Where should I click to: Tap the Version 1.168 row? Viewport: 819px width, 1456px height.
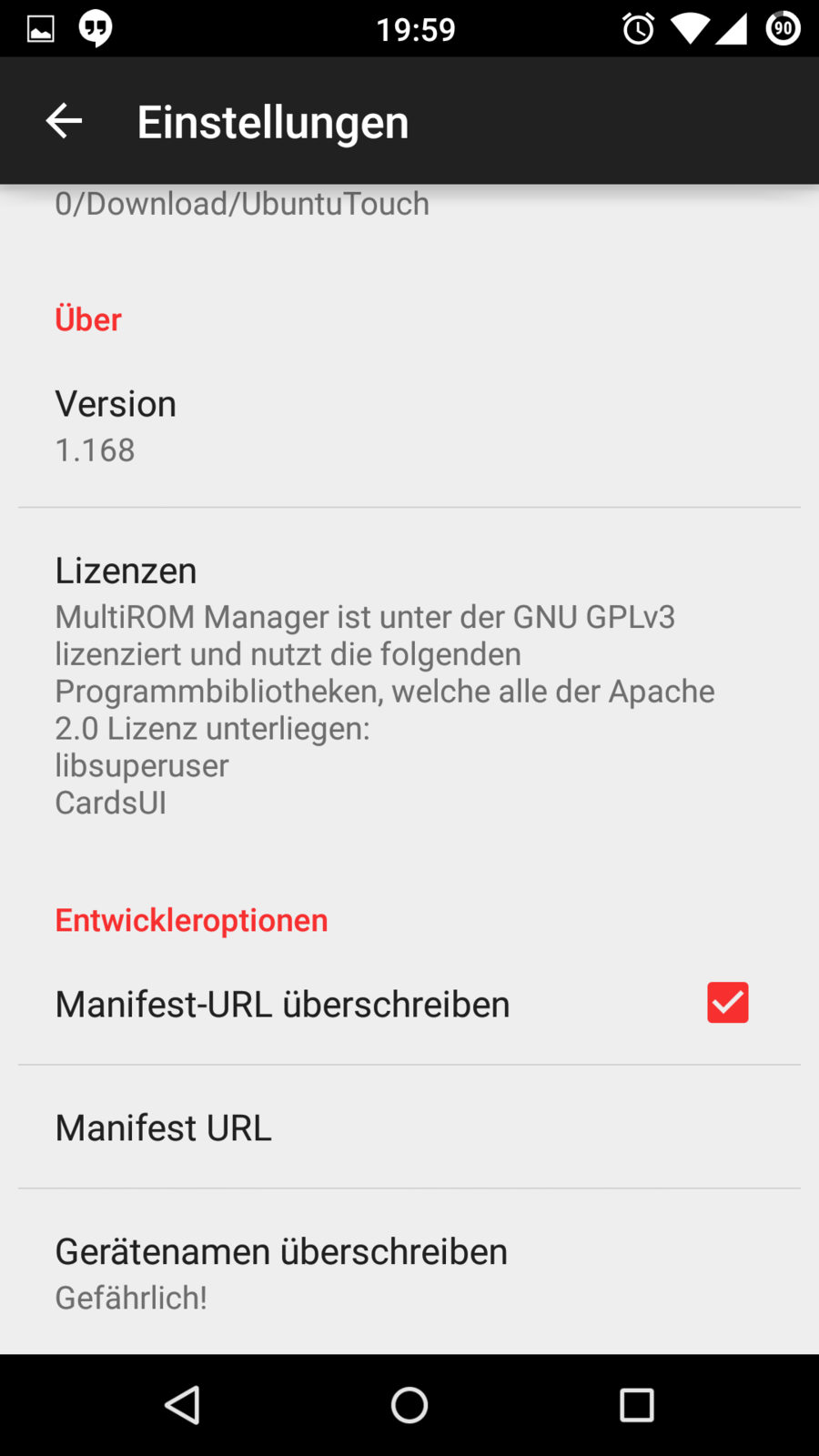point(409,426)
